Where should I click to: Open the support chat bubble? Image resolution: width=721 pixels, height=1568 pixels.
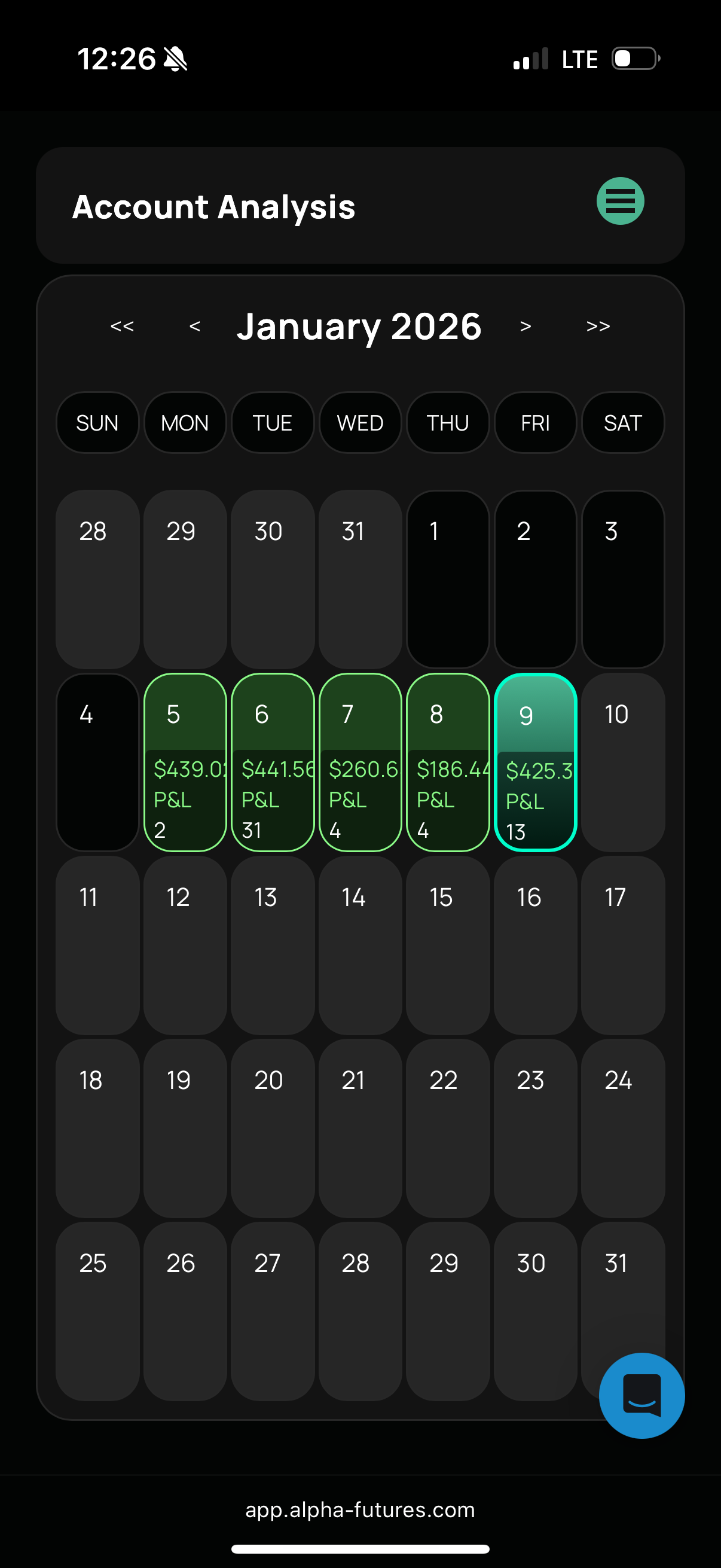[641, 1395]
